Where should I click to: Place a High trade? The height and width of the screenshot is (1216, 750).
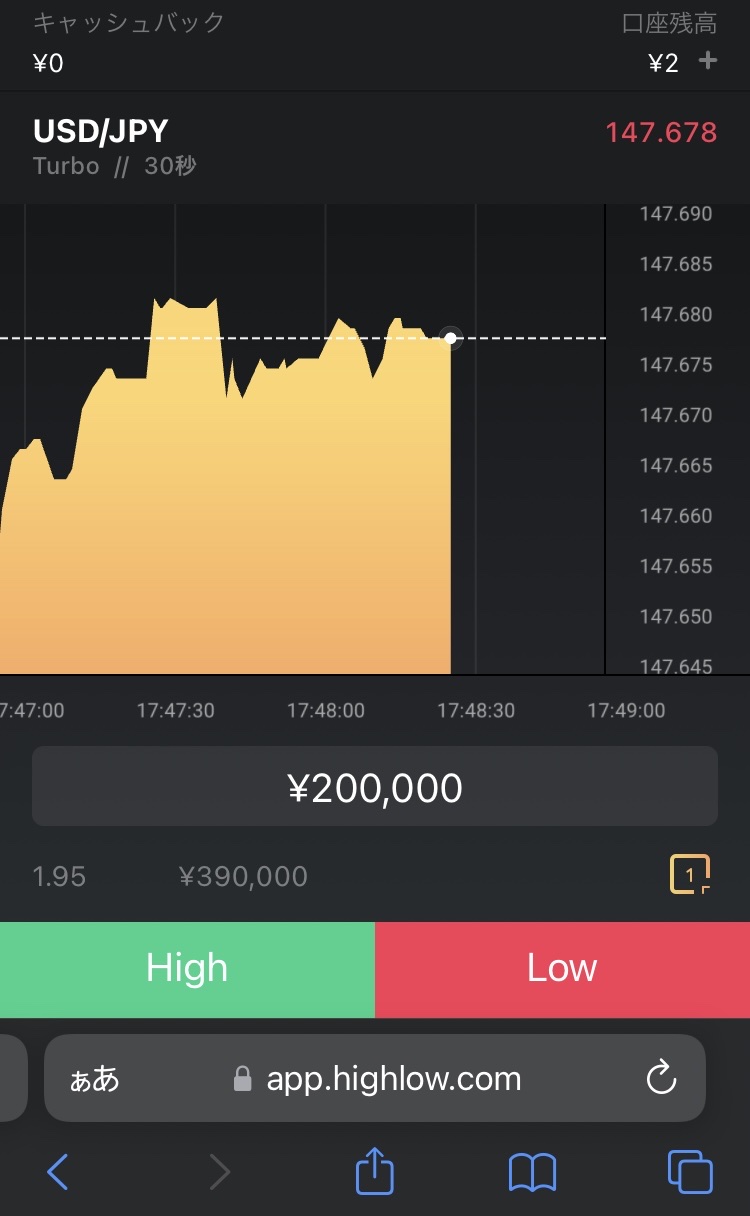[x=187, y=969]
